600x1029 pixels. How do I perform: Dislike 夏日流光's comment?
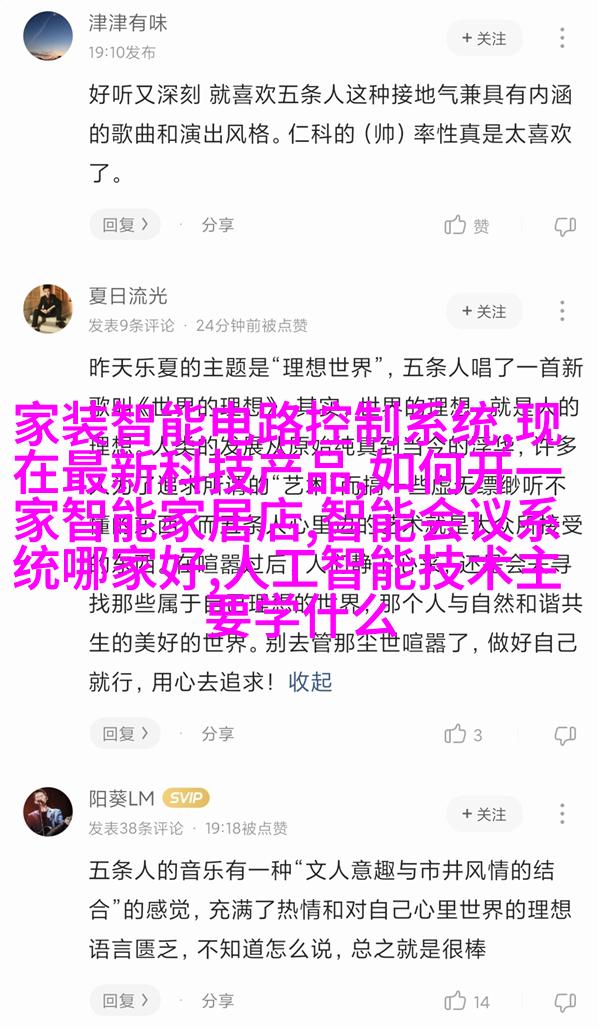coord(565,734)
